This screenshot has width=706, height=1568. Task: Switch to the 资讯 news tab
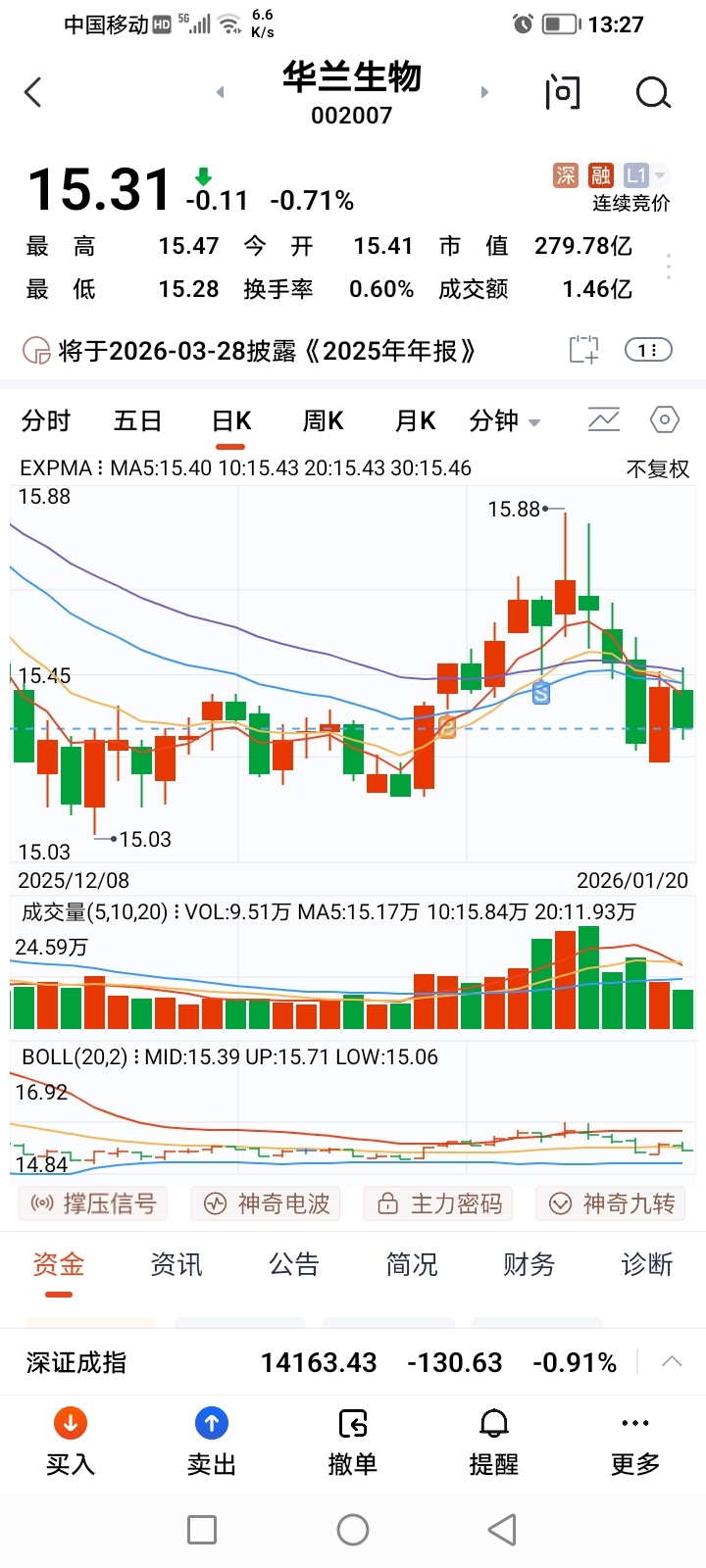click(176, 1265)
